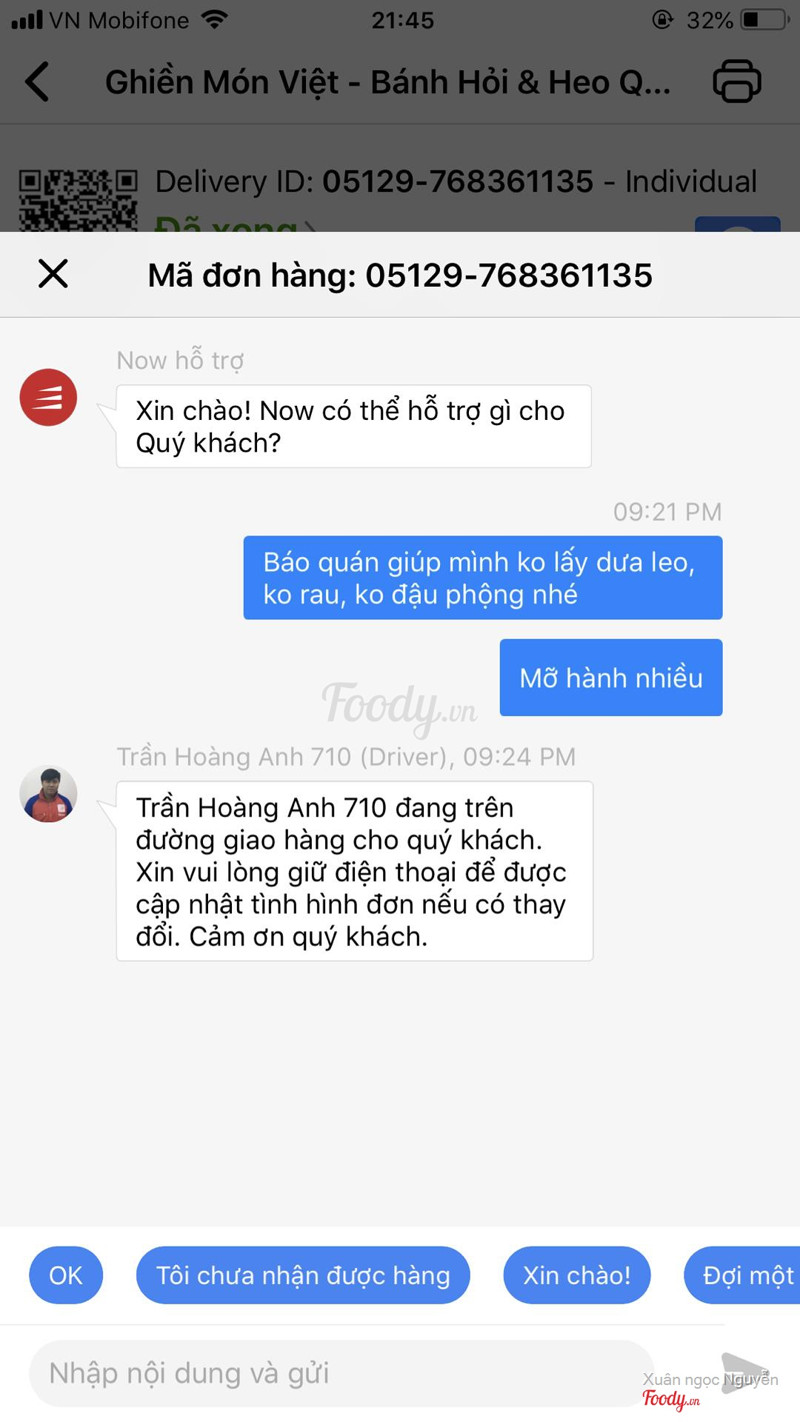Select the Xin chào! quick reply chip
800x1422 pixels.
(x=577, y=1275)
